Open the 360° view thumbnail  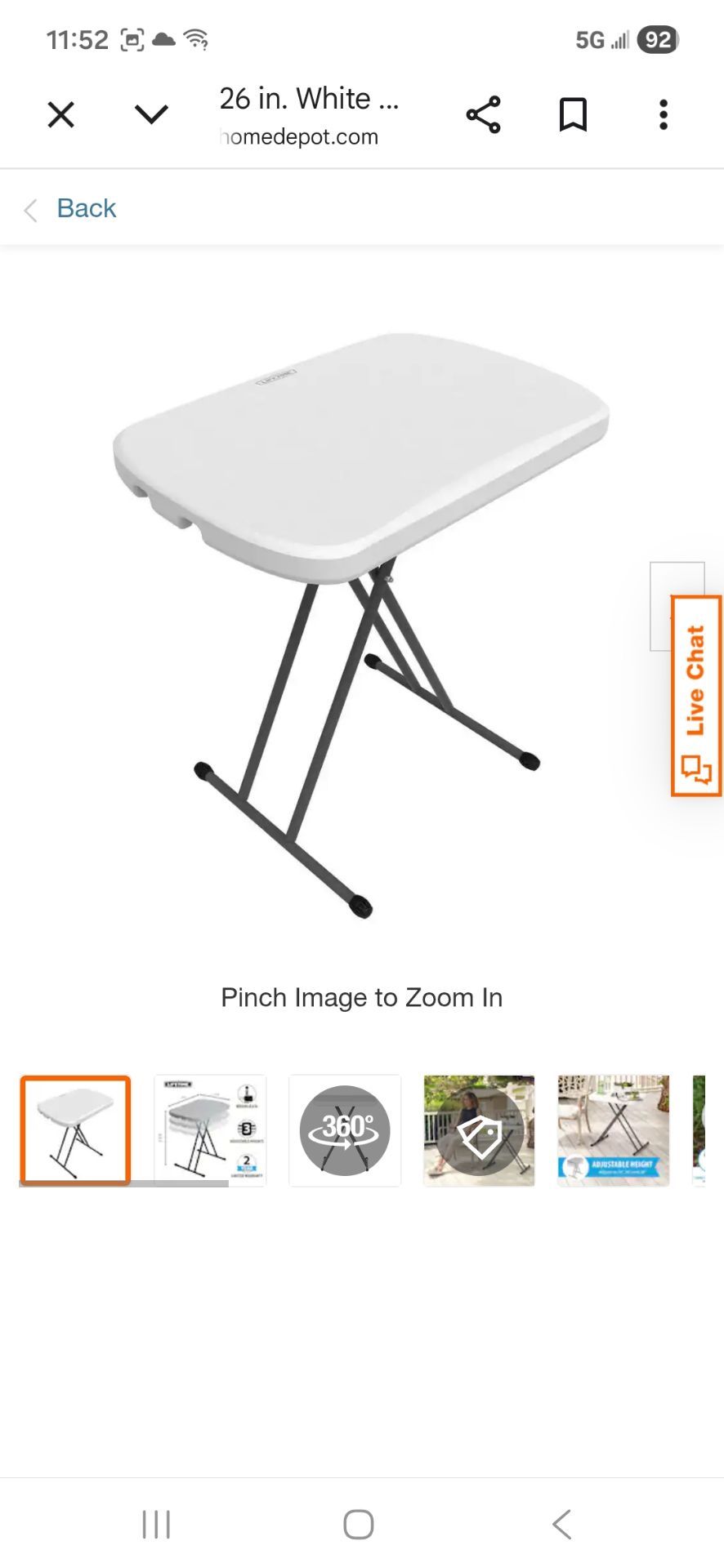tap(345, 1130)
